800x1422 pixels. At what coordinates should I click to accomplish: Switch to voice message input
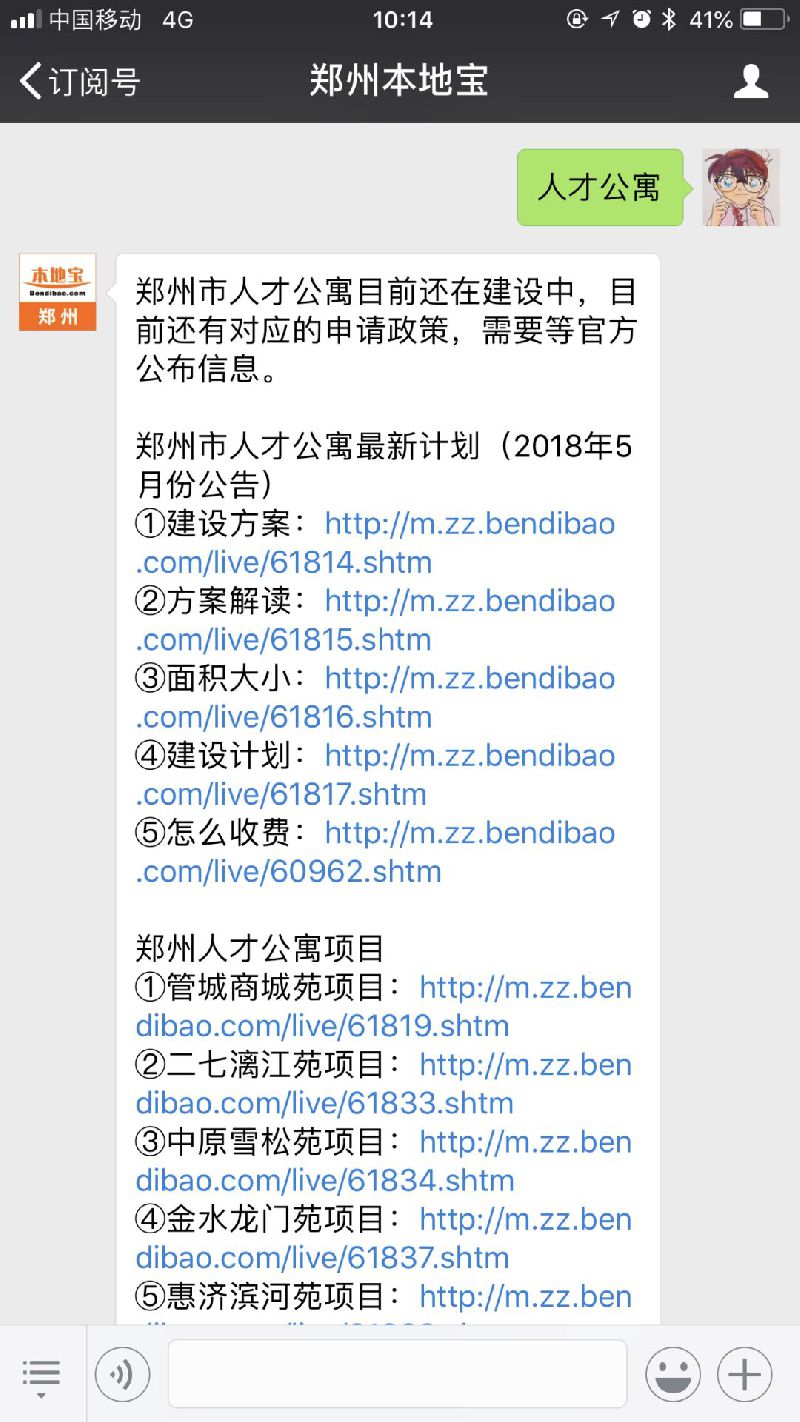[122, 1374]
